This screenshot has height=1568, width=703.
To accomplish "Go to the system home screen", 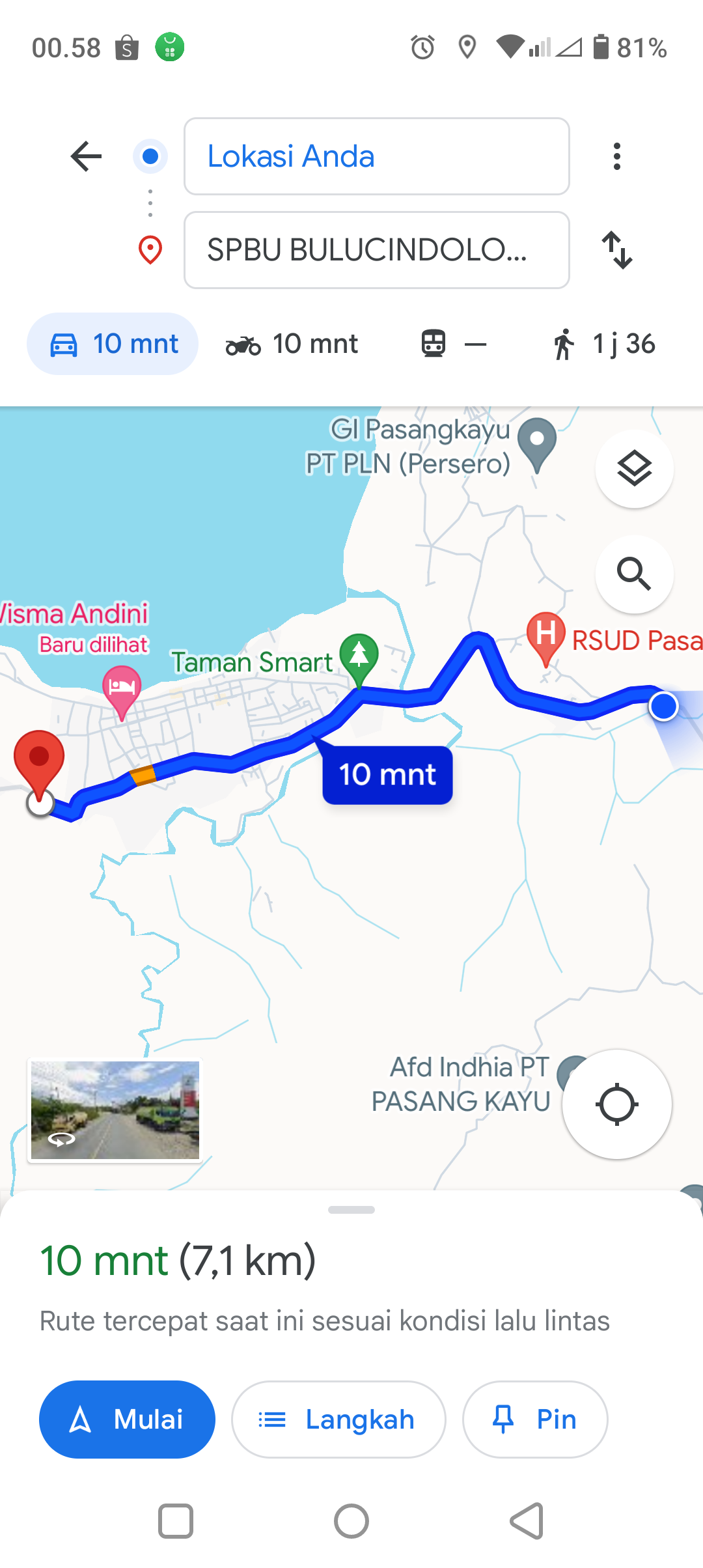I will [351, 1522].
